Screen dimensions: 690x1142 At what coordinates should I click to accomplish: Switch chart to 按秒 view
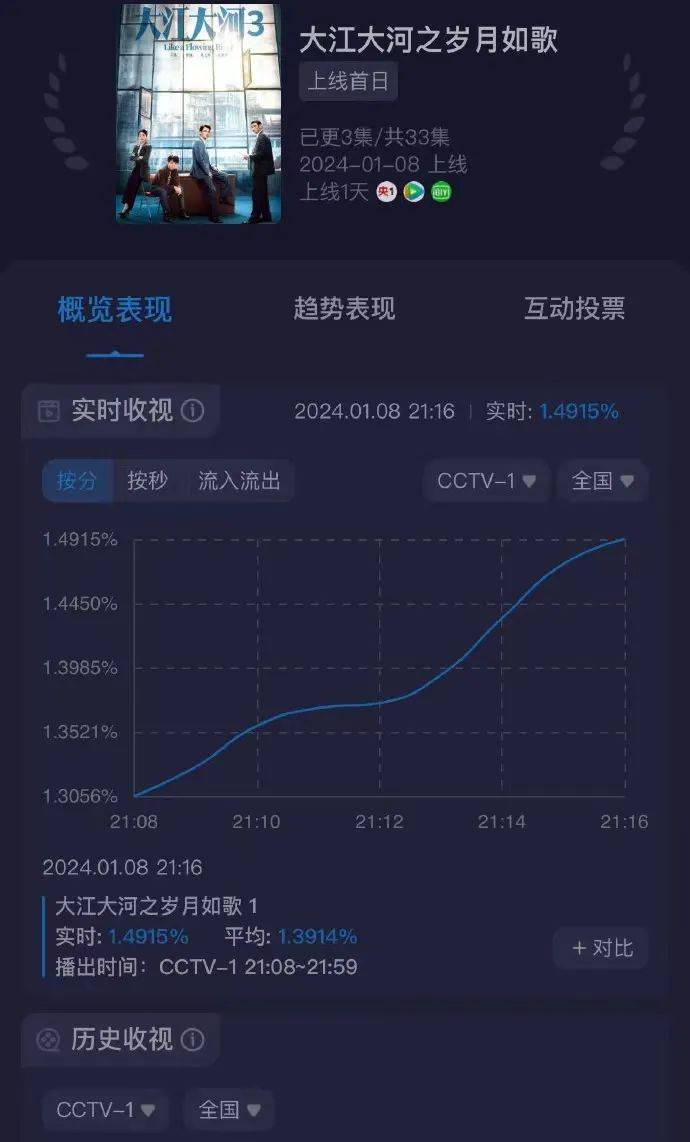[147, 481]
